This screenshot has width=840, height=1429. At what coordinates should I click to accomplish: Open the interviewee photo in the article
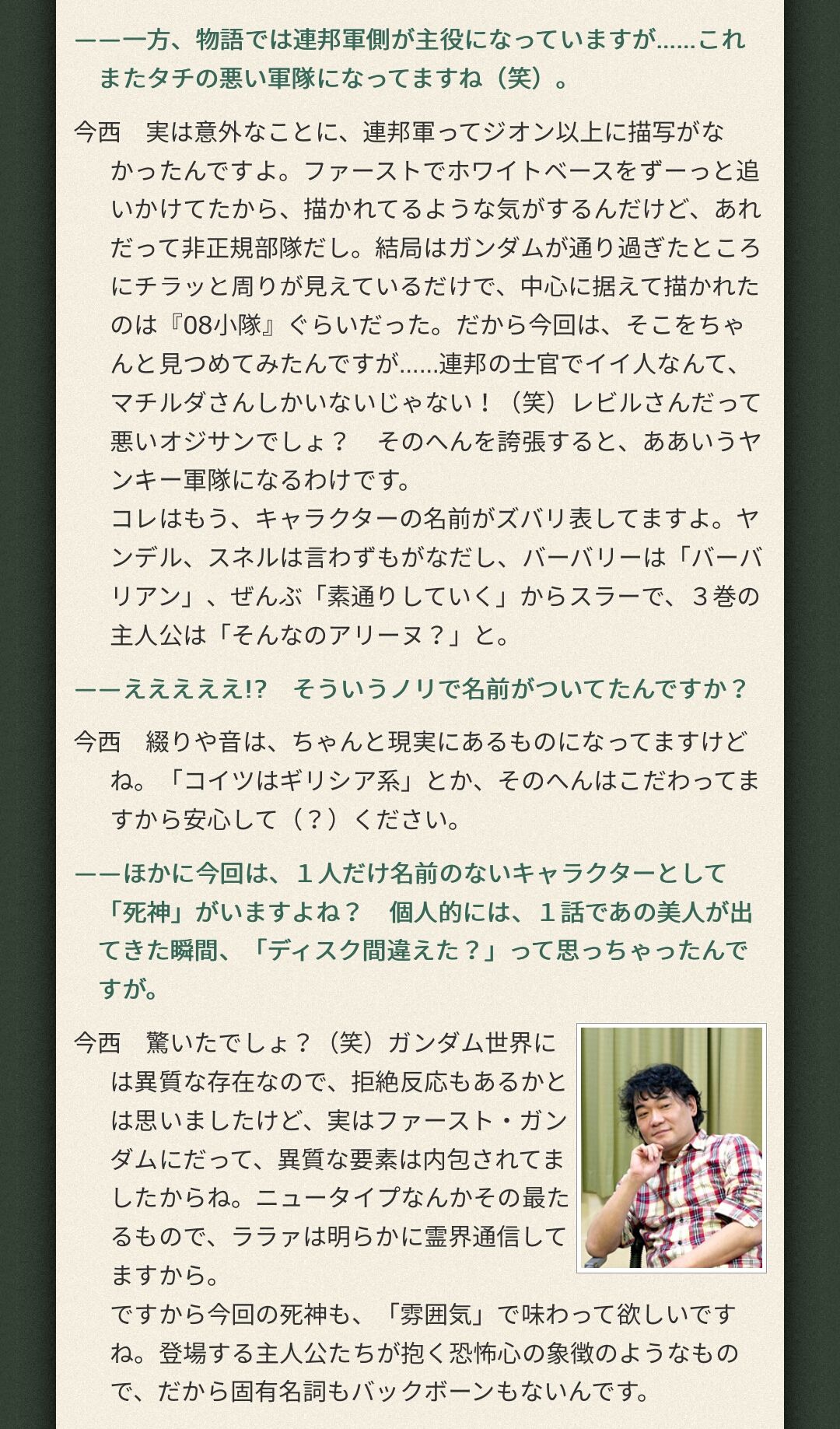click(671, 1148)
